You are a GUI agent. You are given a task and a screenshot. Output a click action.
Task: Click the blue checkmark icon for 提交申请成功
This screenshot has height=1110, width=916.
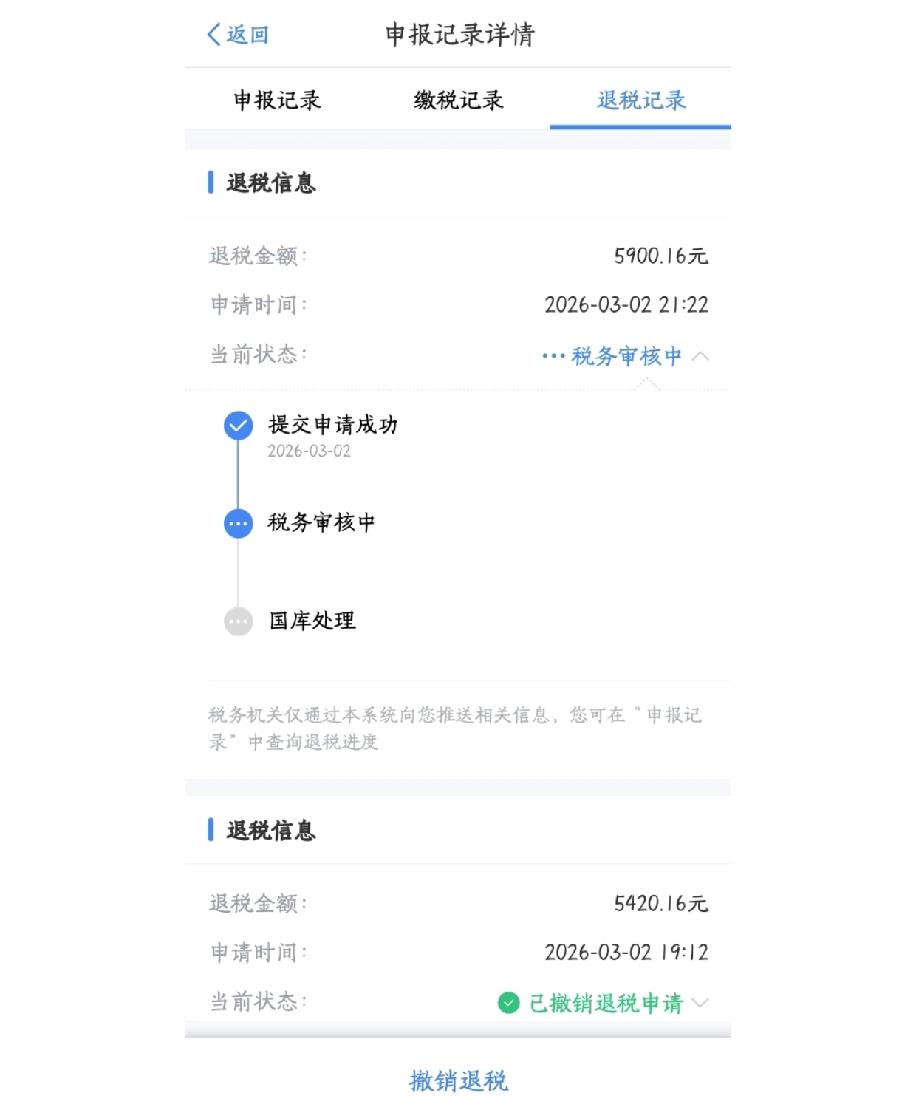point(237,425)
